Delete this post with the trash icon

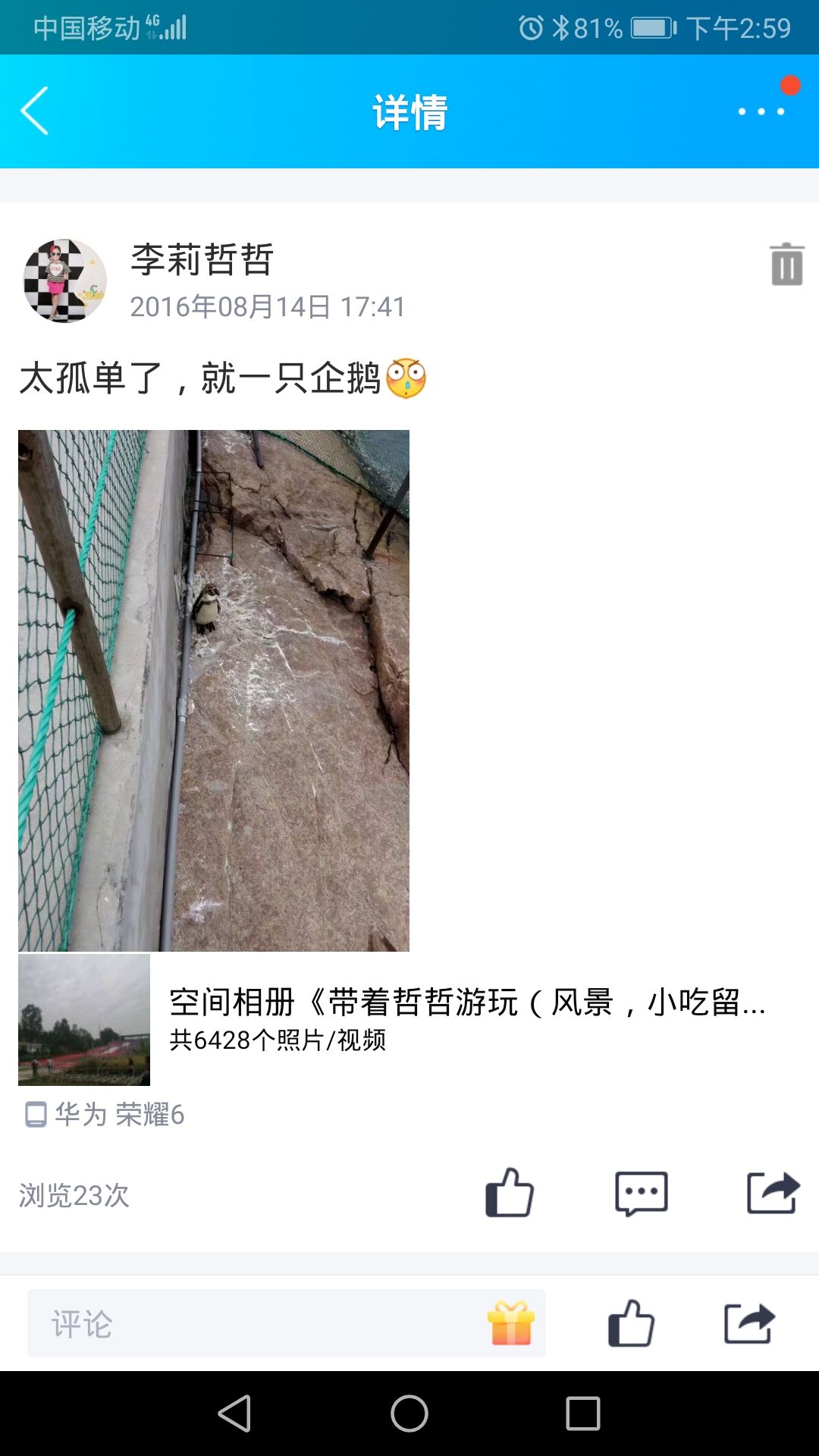[786, 264]
